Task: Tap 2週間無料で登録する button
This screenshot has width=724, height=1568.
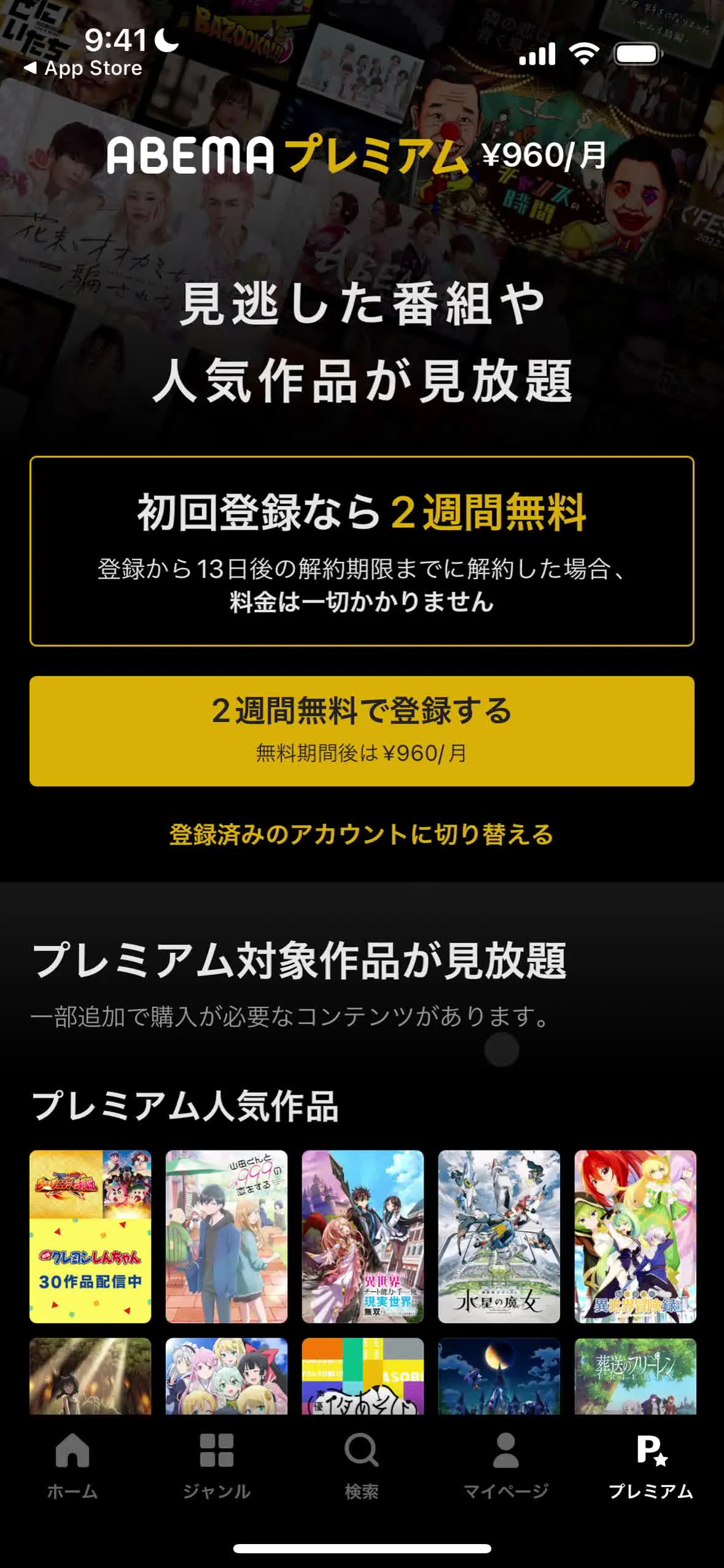Action: (x=362, y=731)
